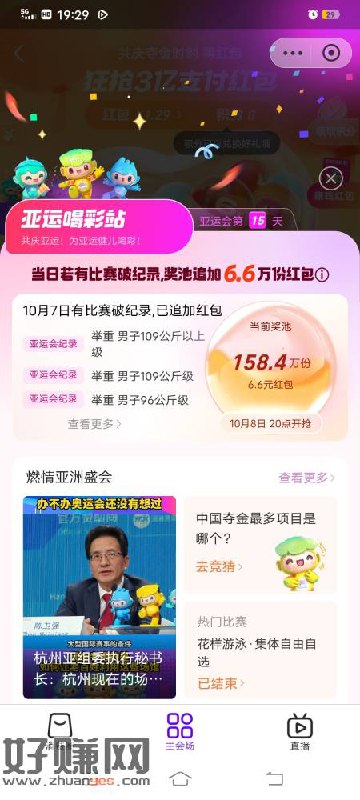360x800 pixels.
Task: Tap the system back button
Action: click(x=274, y=779)
